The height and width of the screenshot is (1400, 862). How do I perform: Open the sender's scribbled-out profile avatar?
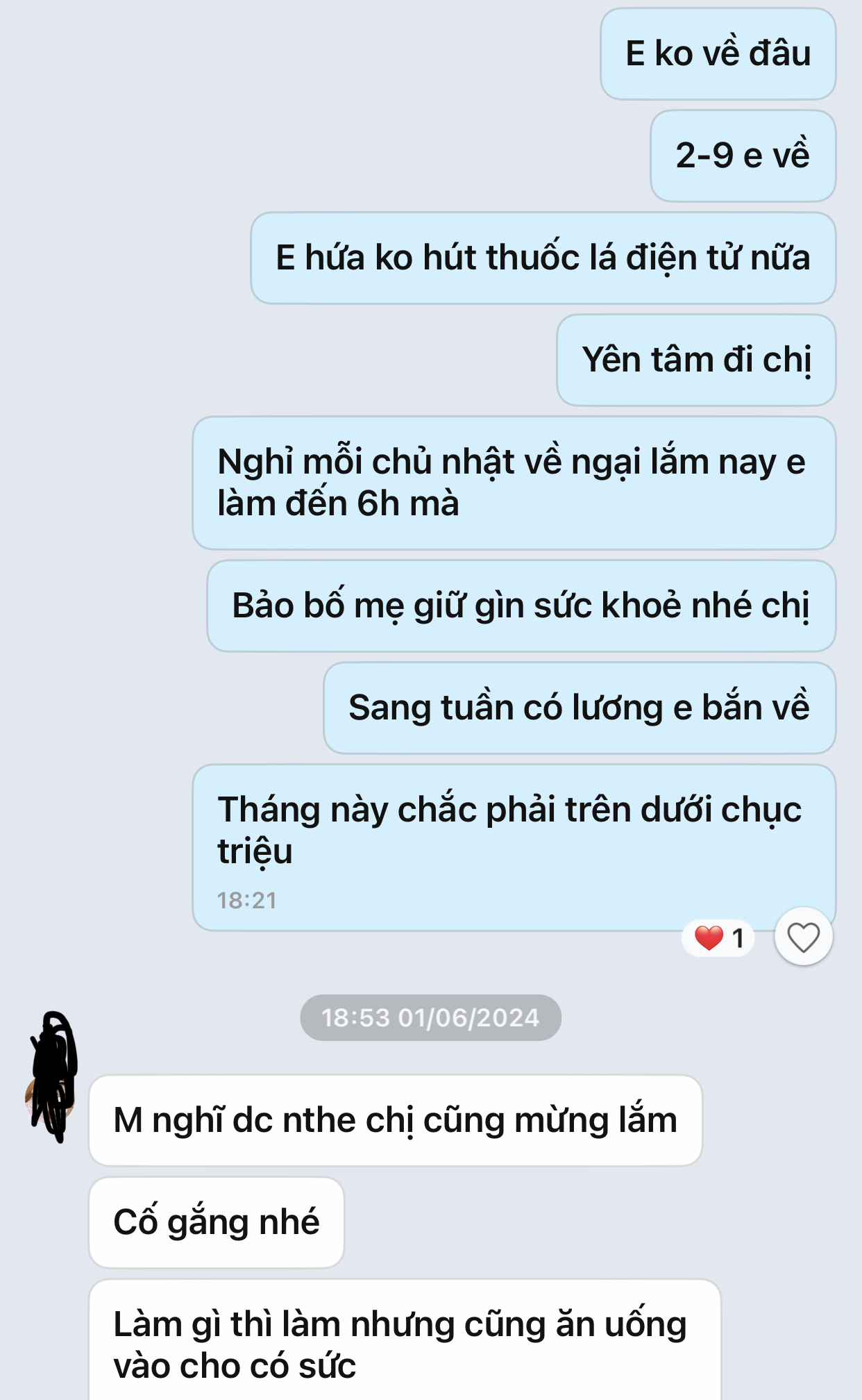click(52, 1100)
